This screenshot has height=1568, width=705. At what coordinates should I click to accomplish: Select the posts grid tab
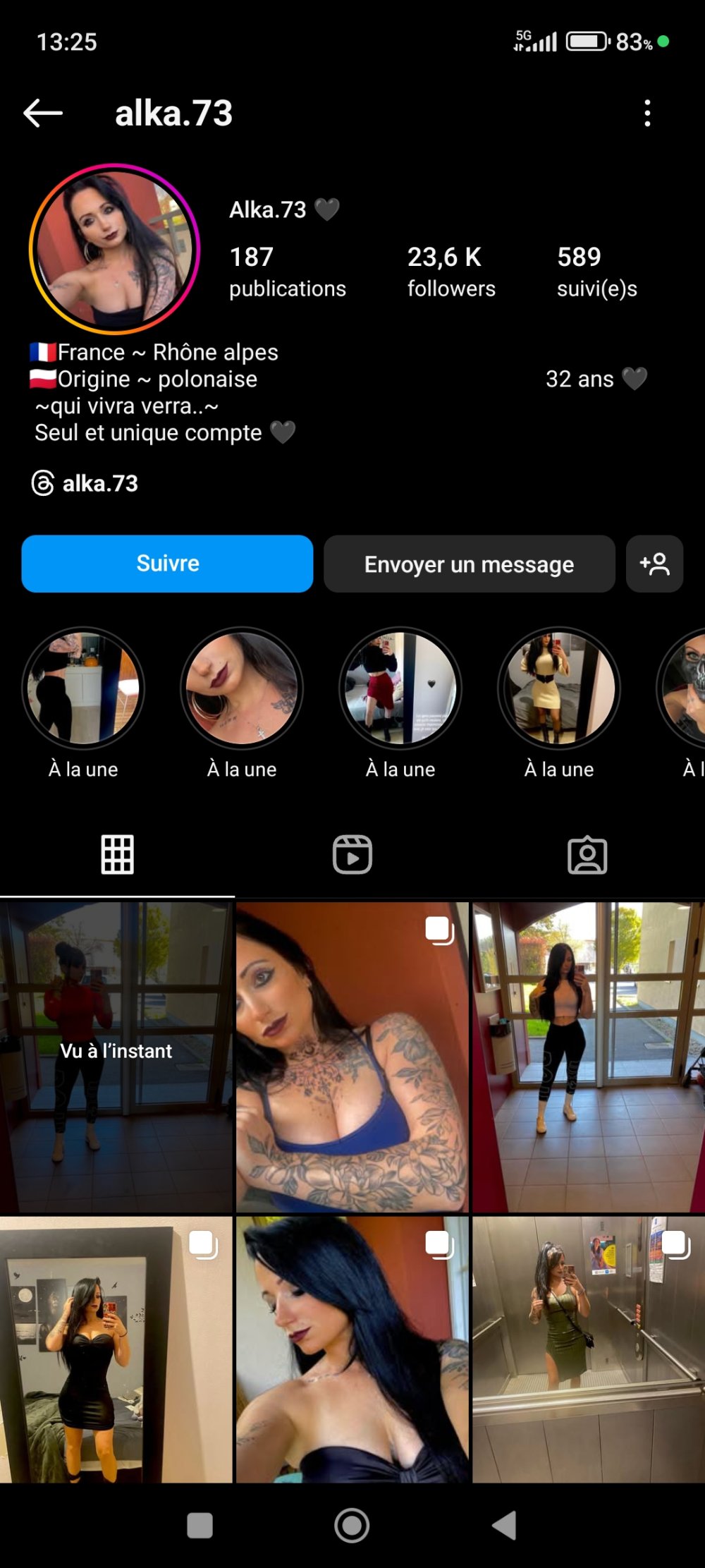117,854
